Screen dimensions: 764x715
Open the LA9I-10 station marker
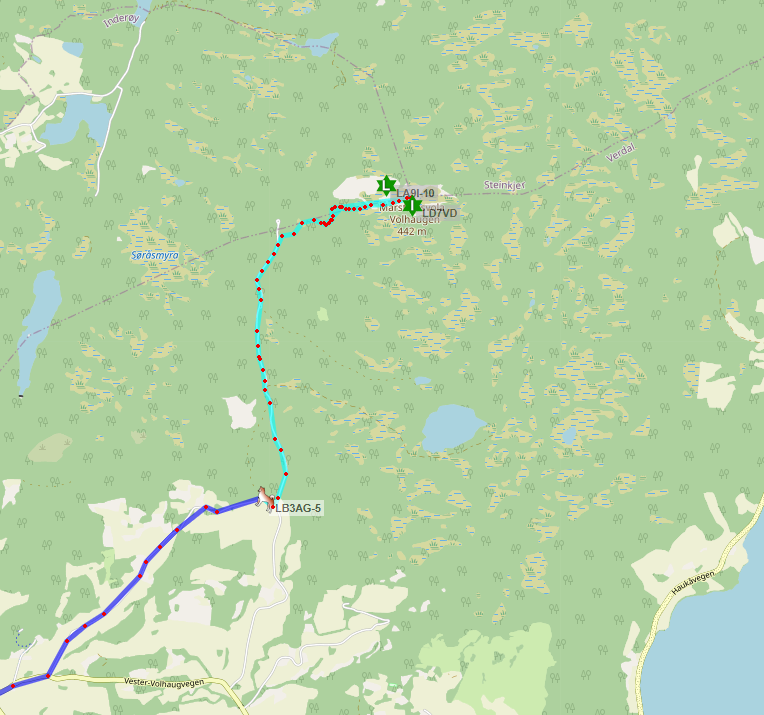coord(385,185)
